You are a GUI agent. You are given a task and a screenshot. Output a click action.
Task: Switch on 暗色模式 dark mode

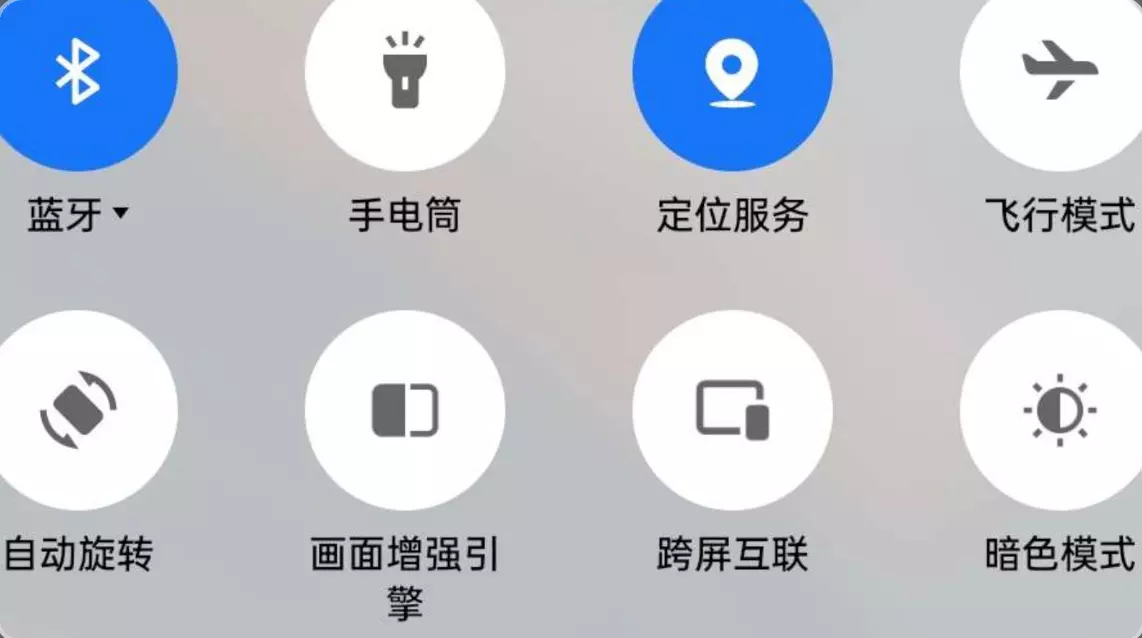click(x=1058, y=410)
